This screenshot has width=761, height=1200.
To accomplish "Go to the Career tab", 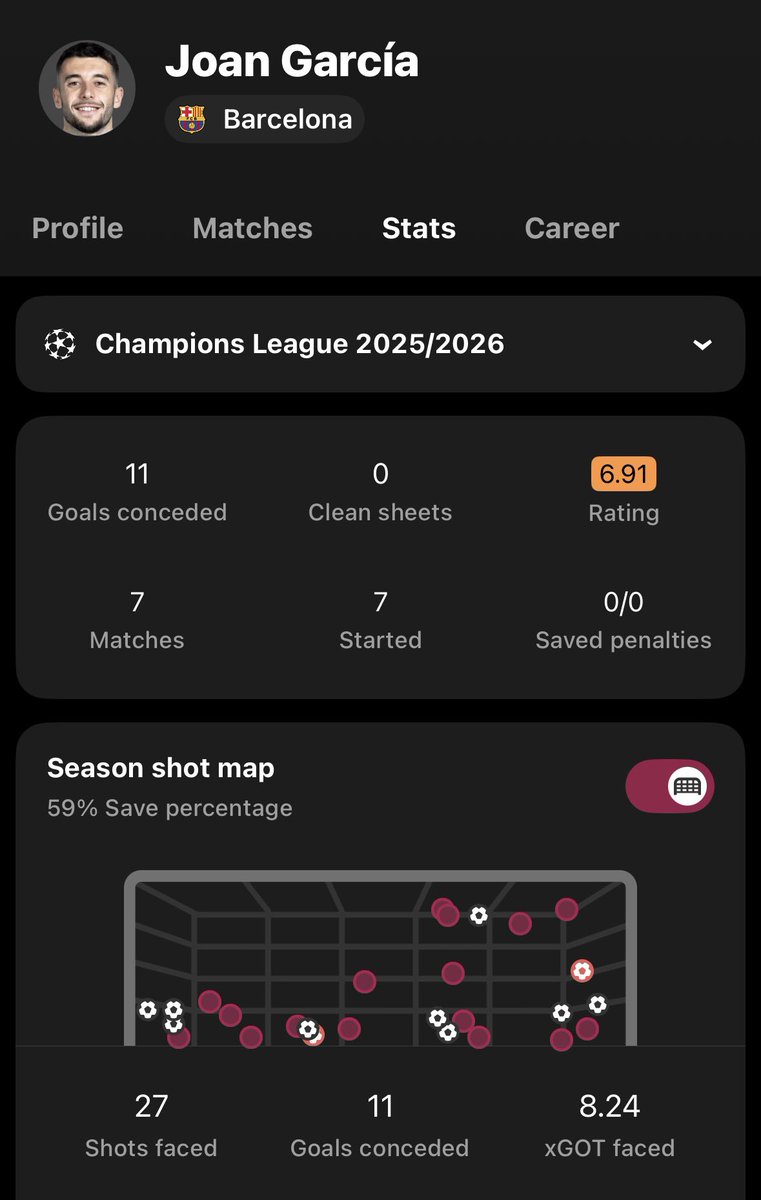I will [x=571, y=228].
